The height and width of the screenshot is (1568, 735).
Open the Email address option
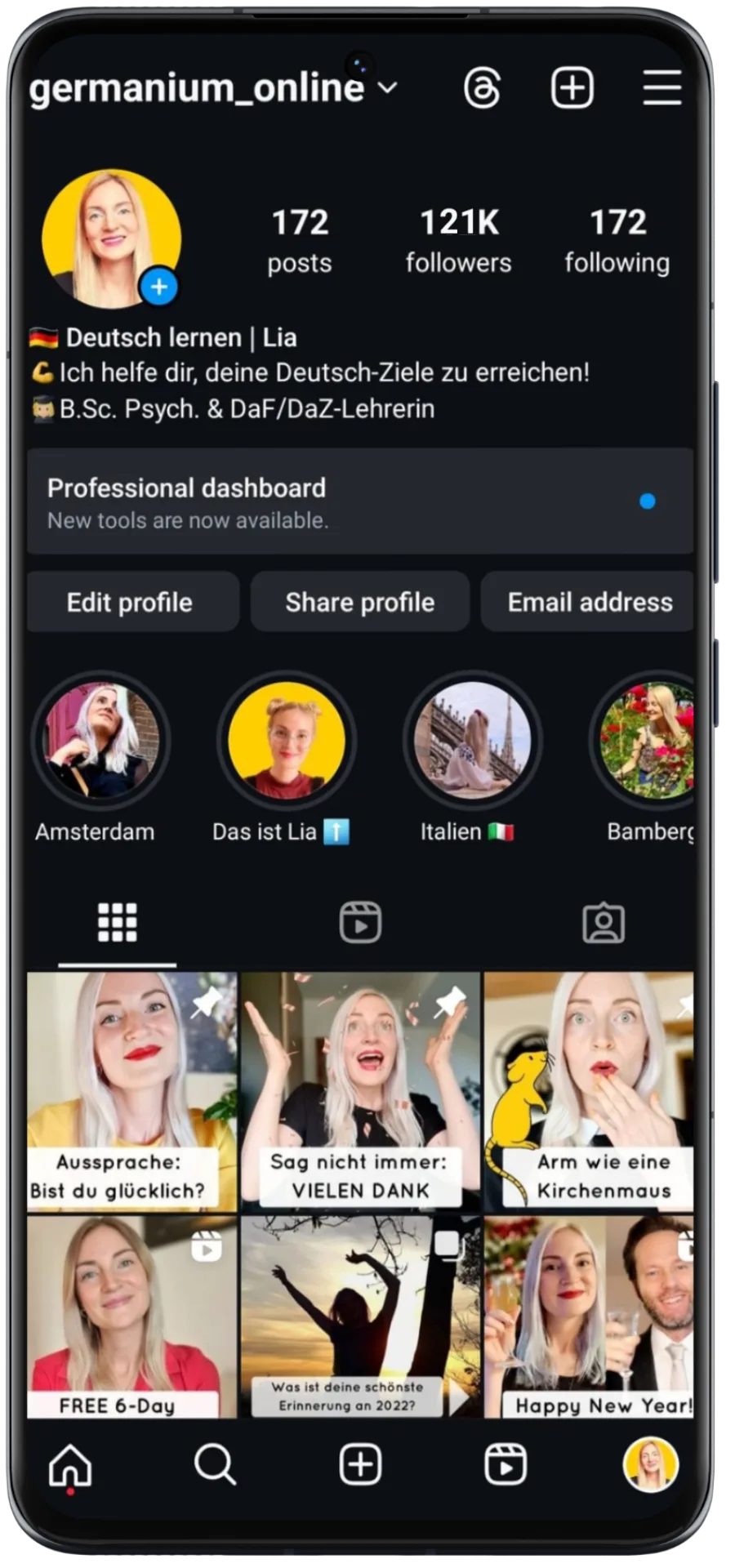click(587, 602)
